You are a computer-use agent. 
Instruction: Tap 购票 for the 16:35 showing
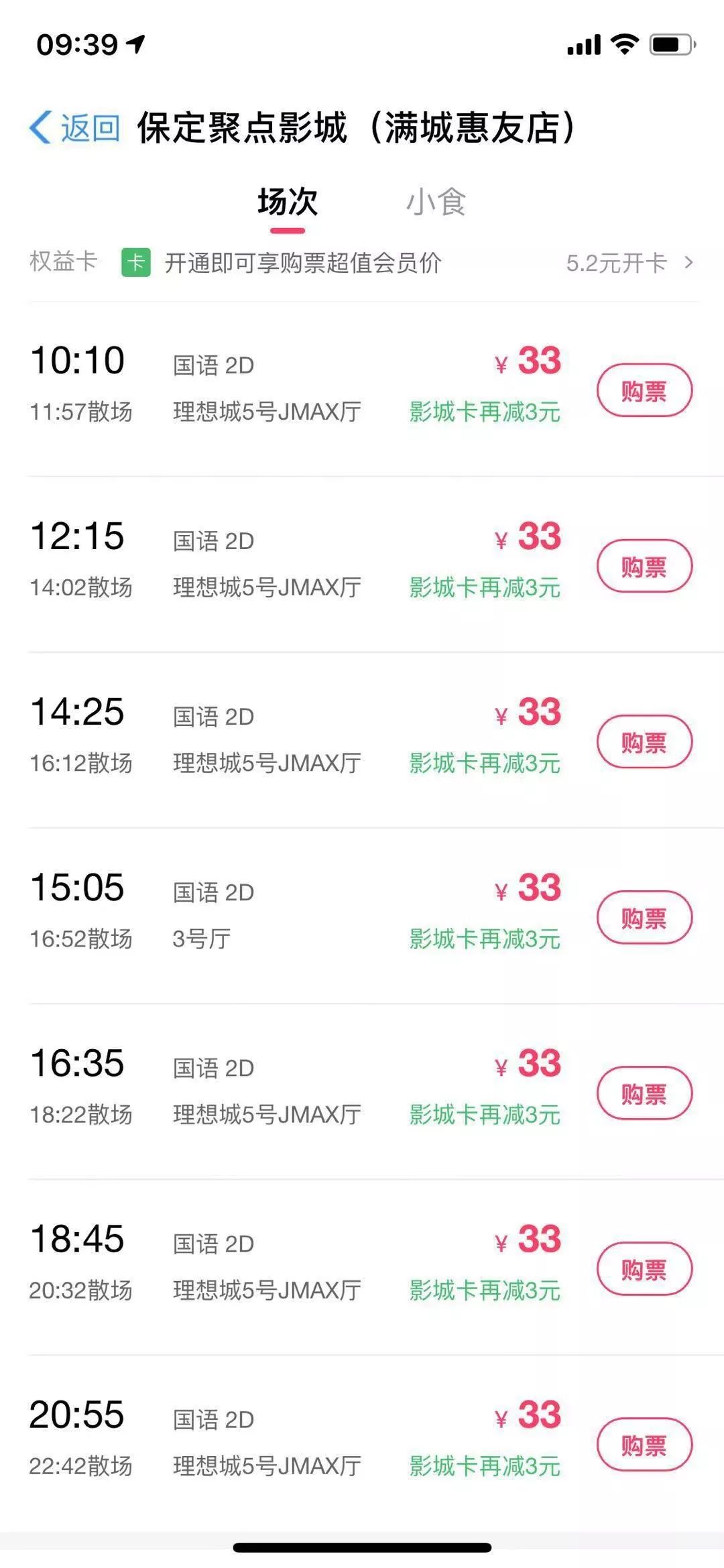pyautogui.click(x=644, y=1093)
